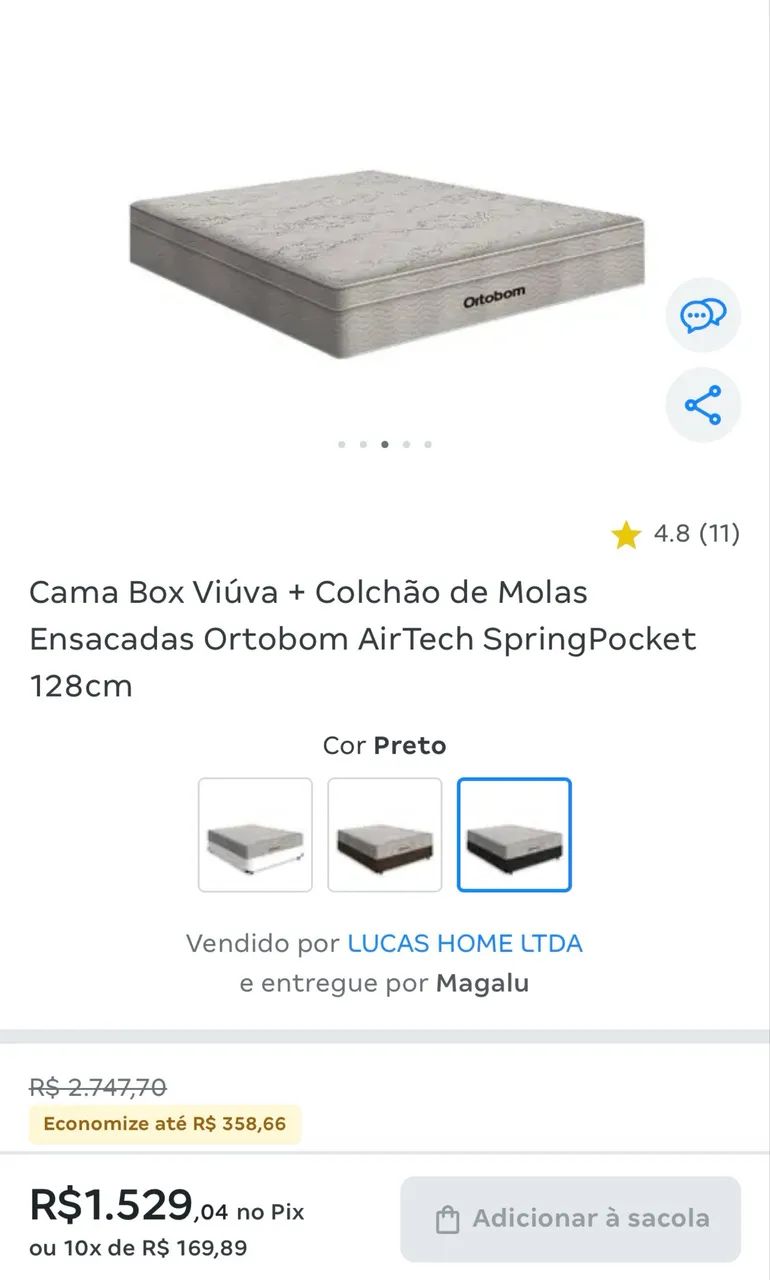Image resolution: width=770 pixels, height=1280 pixels.
Task: Share the Ortobom mattress product
Action: 703,403
